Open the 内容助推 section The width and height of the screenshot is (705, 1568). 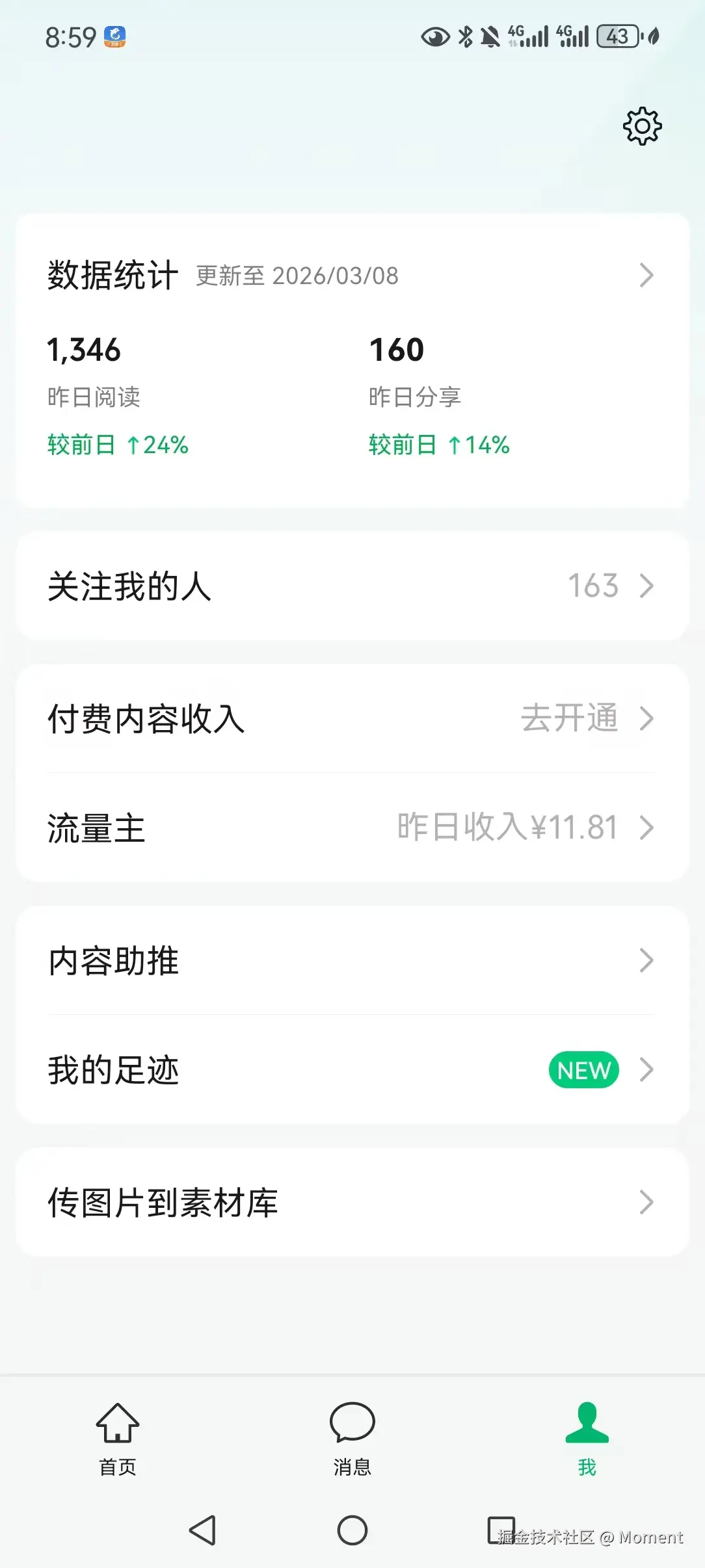click(x=351, y=961)
